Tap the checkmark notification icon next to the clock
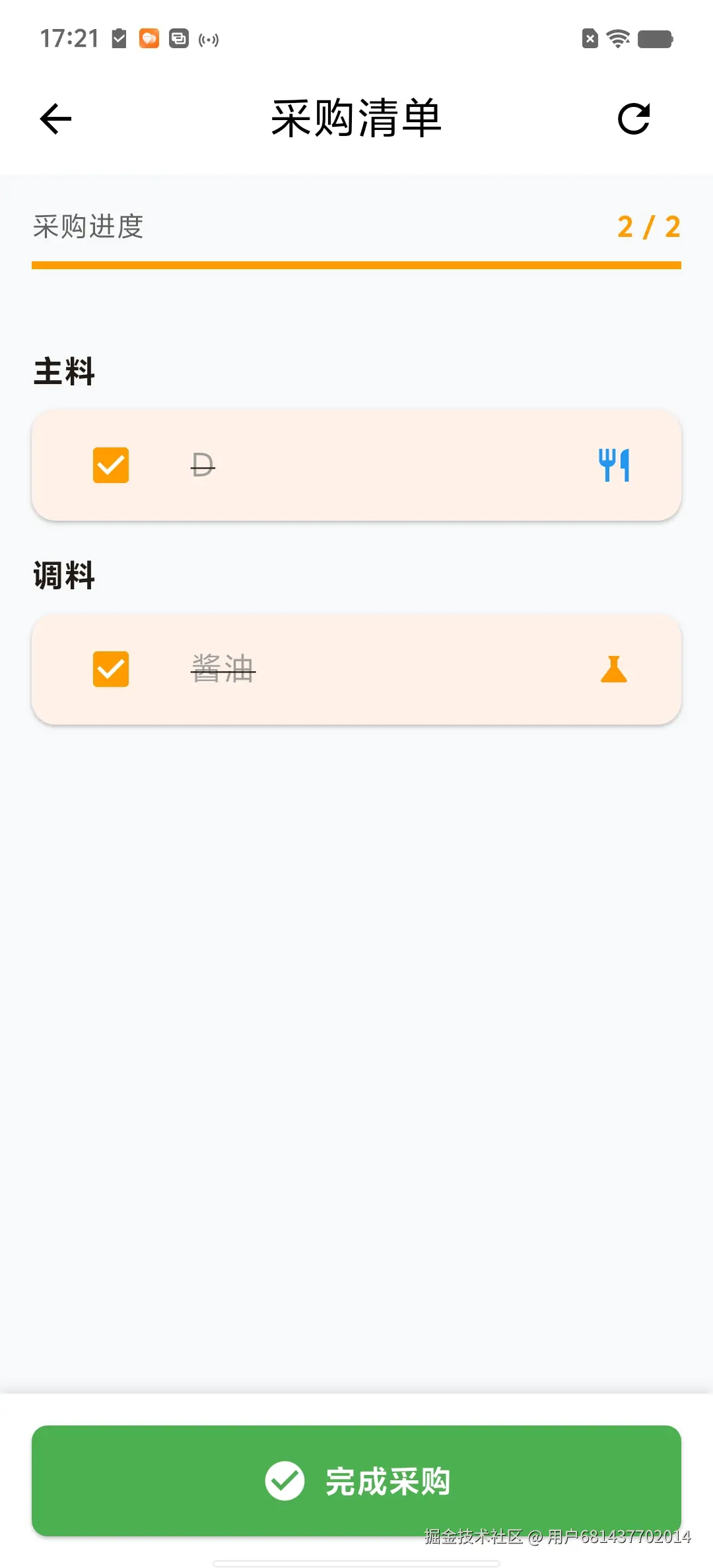713x1568 pixels. (x=118, y=38)
